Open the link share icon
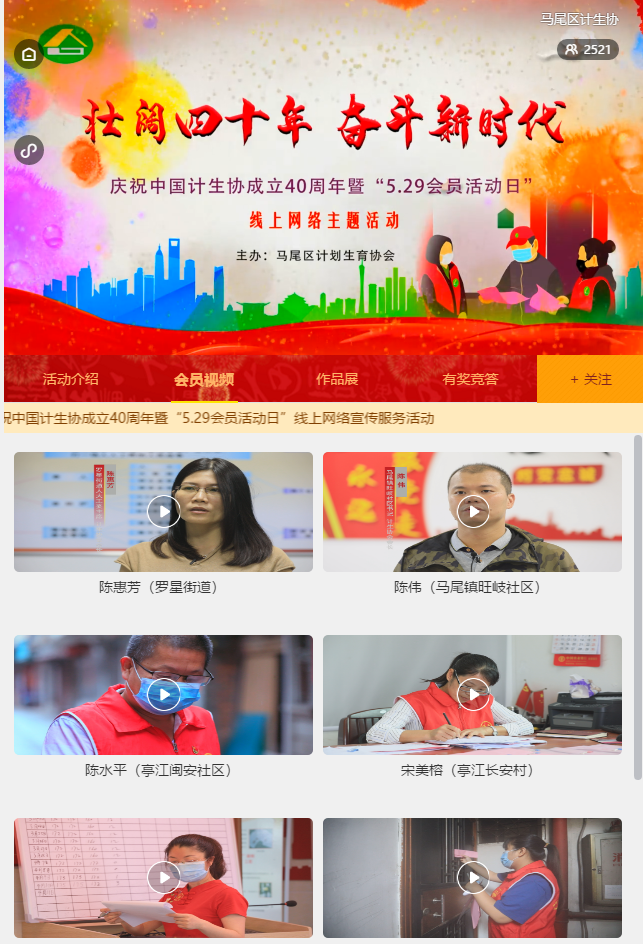Image resolution: width=643 pixels, height=944 pixels. [x=29, y=150]
